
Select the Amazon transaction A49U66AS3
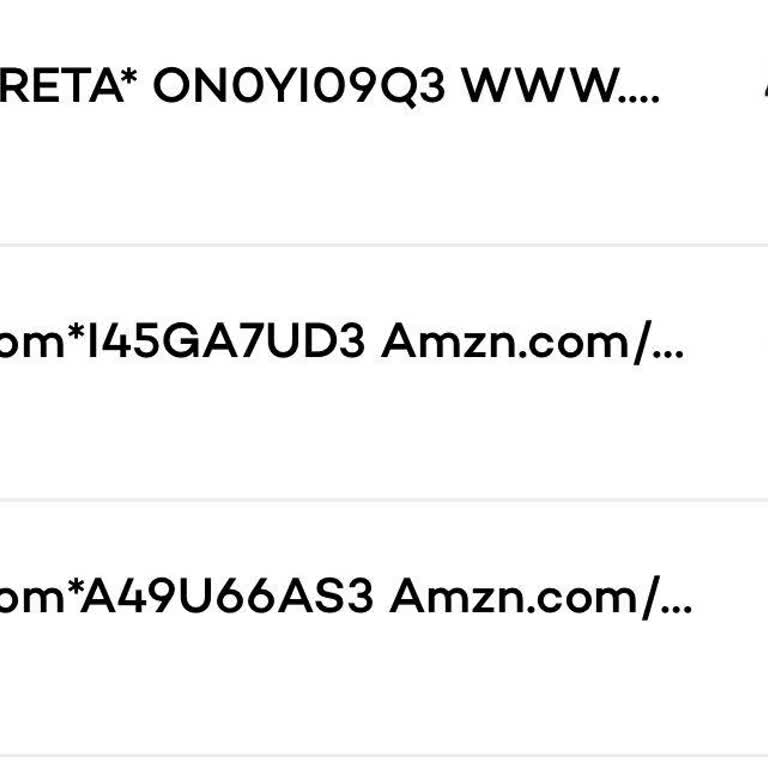pos(345,599)
